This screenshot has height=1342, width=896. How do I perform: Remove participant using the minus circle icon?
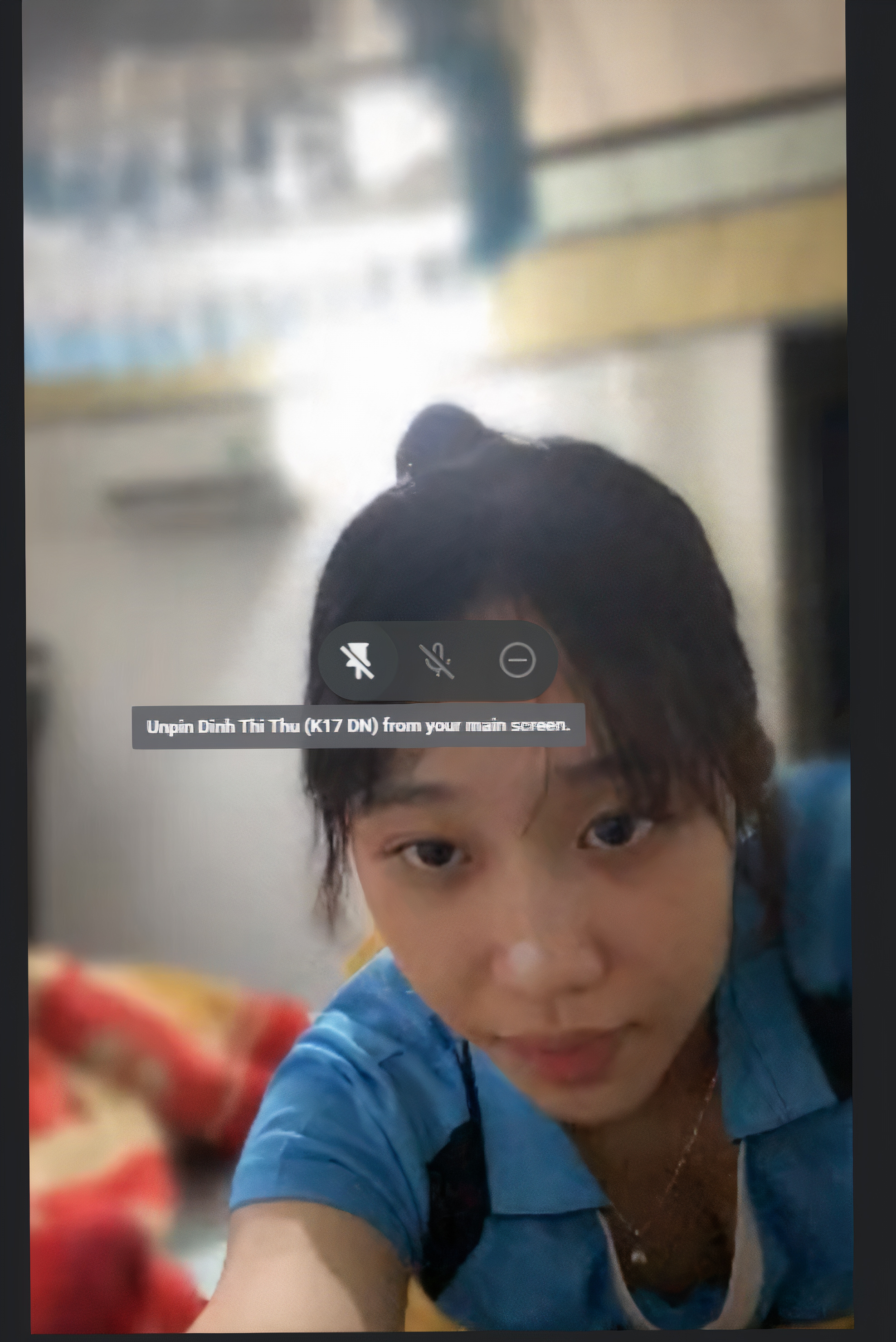coord(517,661)
